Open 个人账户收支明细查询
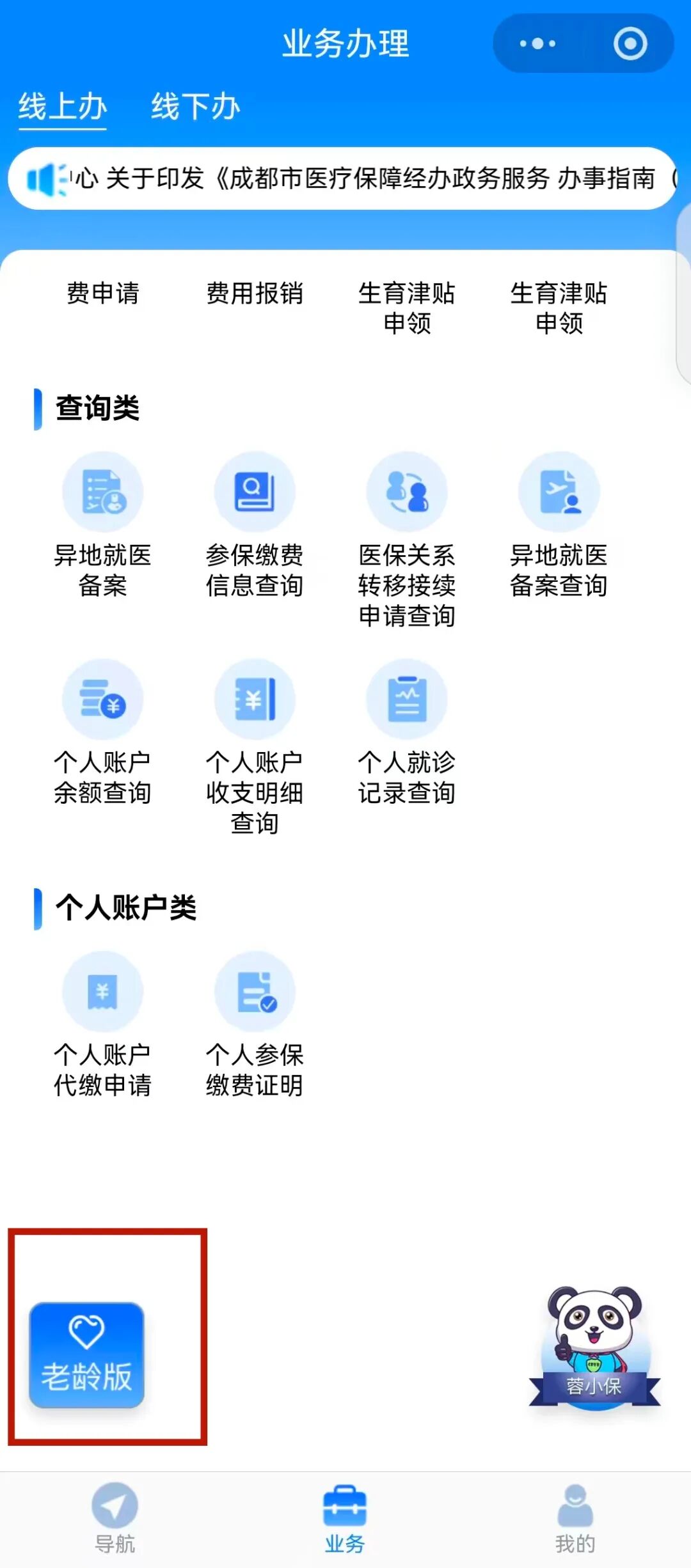 (x=255, y=745)
